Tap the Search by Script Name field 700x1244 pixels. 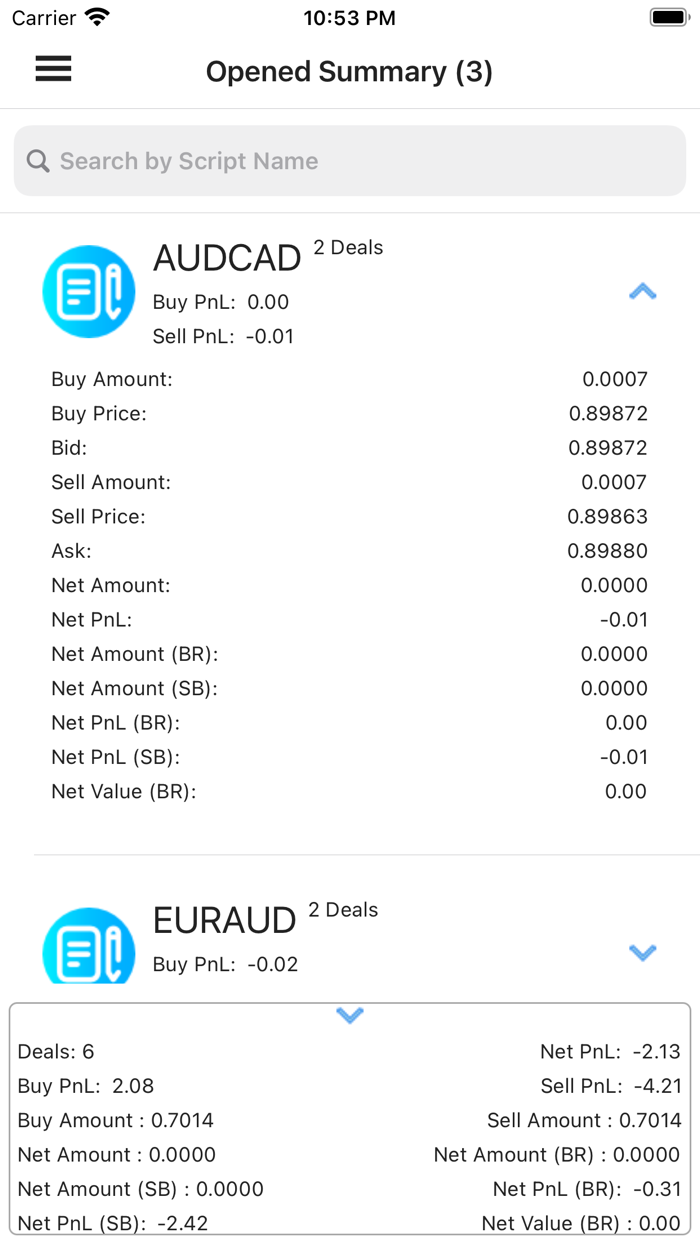coord(350,161)
